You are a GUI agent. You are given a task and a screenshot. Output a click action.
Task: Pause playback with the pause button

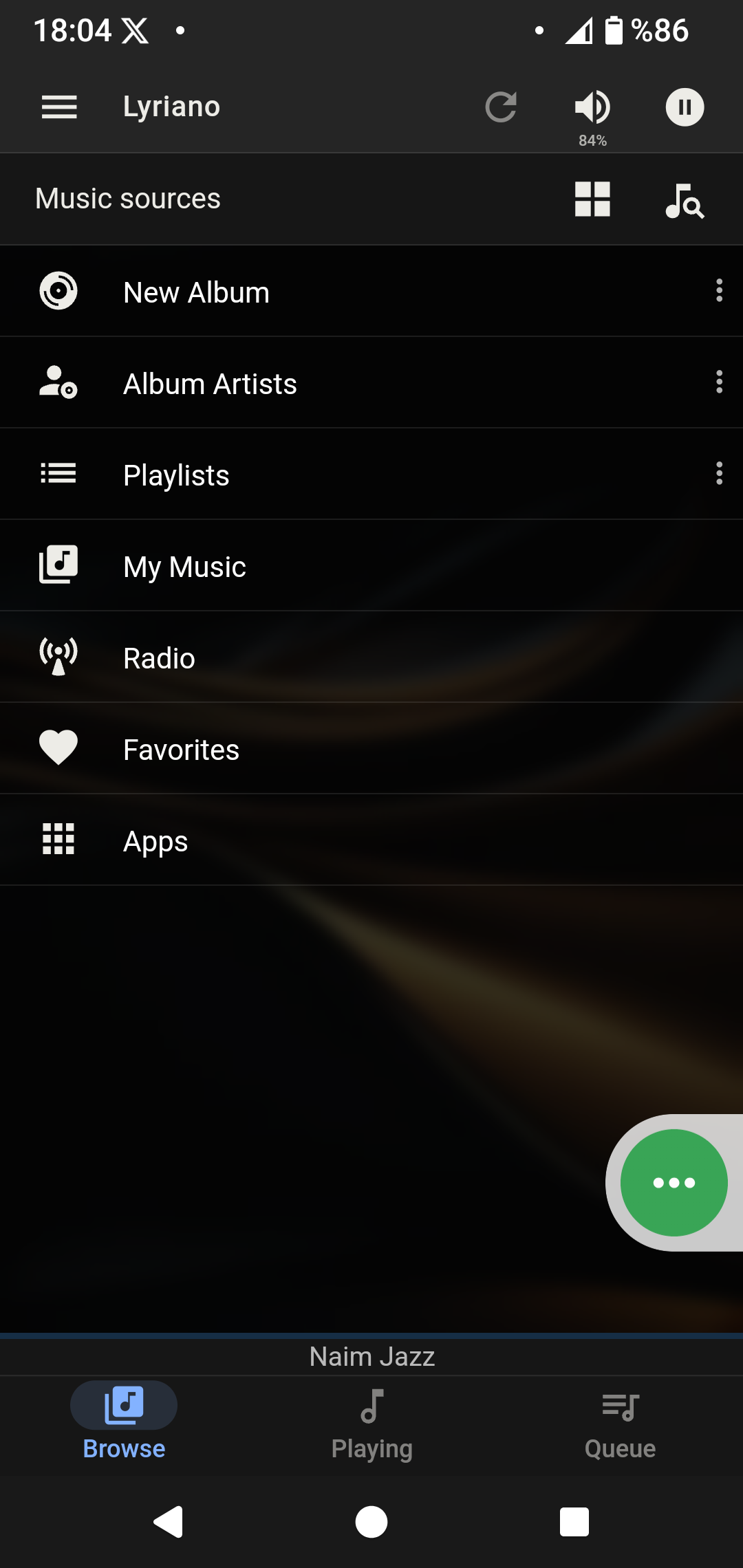point(685,107)
